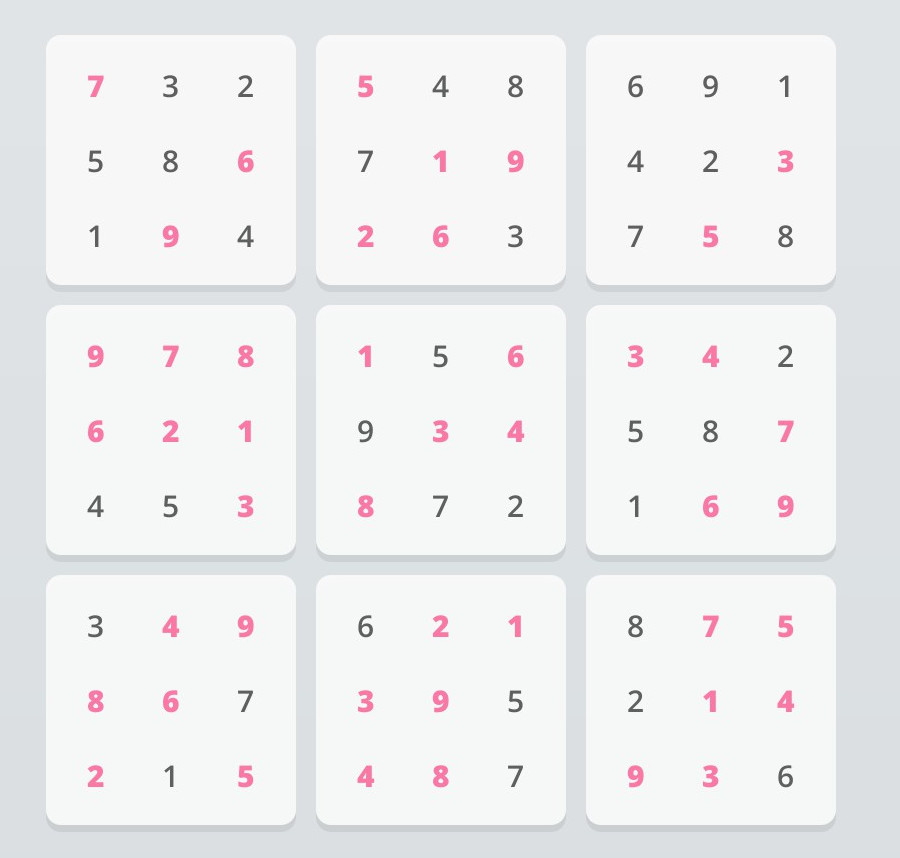Select the gray 5 in the bottom-middle box
Image resolution: width=900 pixels, height=858 pixels.
click(x=515, y=702)
